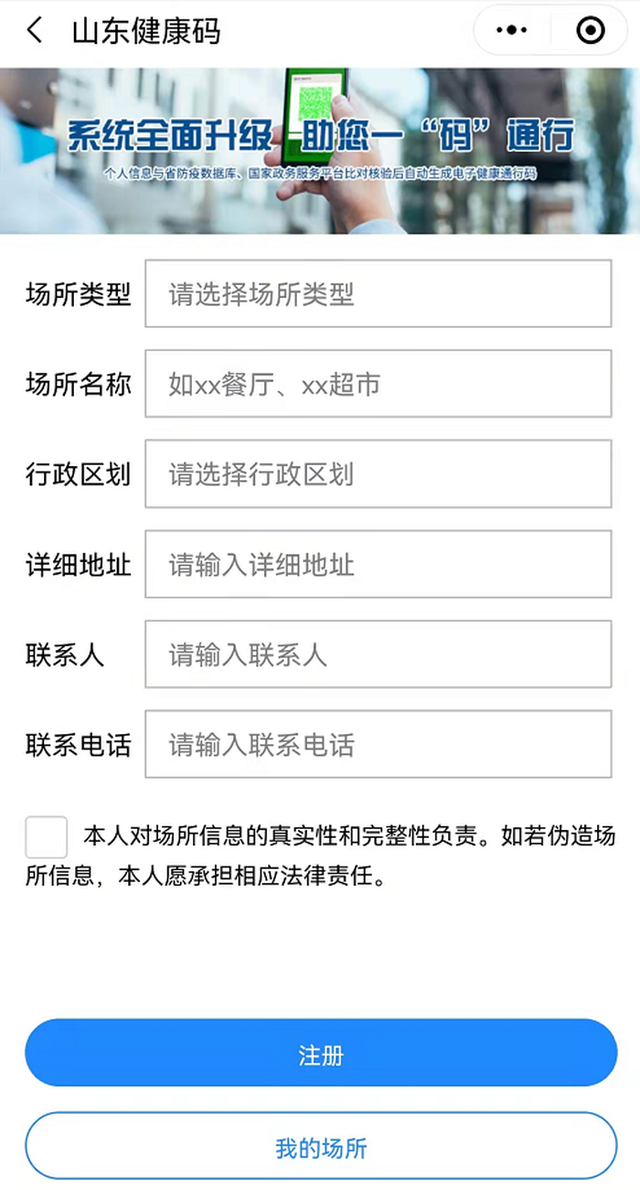
Task: Tap the 场所名称 input field
Action: coord(378,384)
